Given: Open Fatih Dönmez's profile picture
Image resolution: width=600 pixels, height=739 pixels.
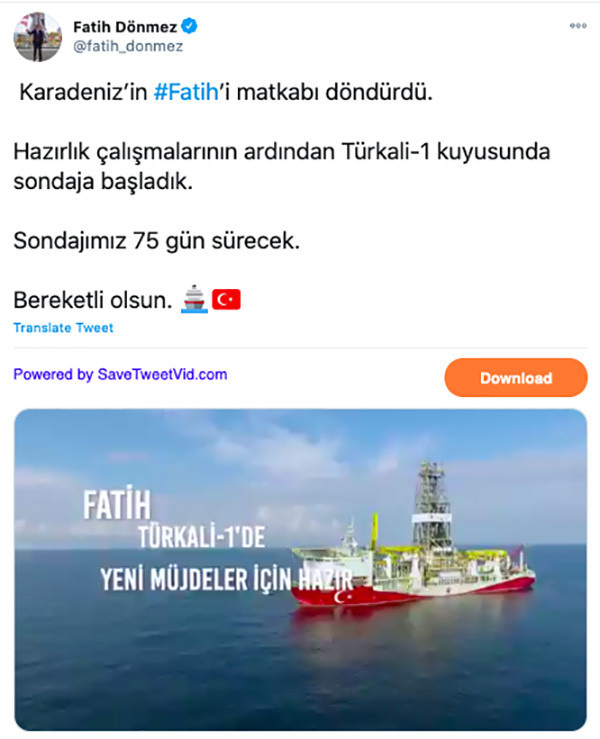Looking at the screenshot, I should click(36, 37).
